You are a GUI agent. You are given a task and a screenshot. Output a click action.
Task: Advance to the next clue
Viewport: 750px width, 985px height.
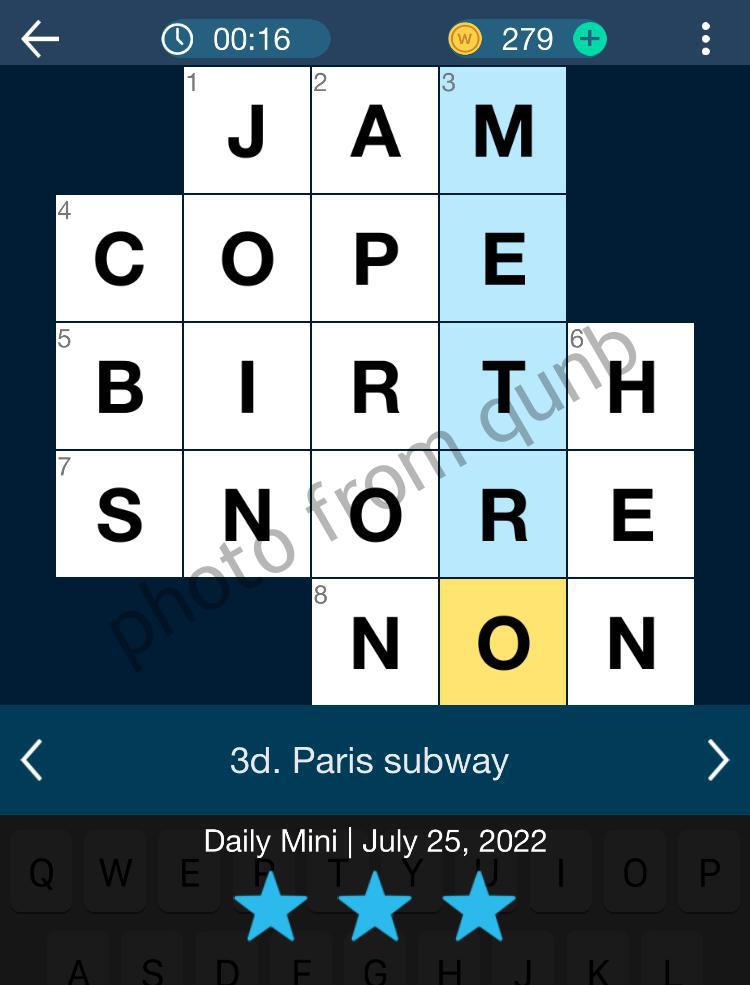tap(719, 760)
